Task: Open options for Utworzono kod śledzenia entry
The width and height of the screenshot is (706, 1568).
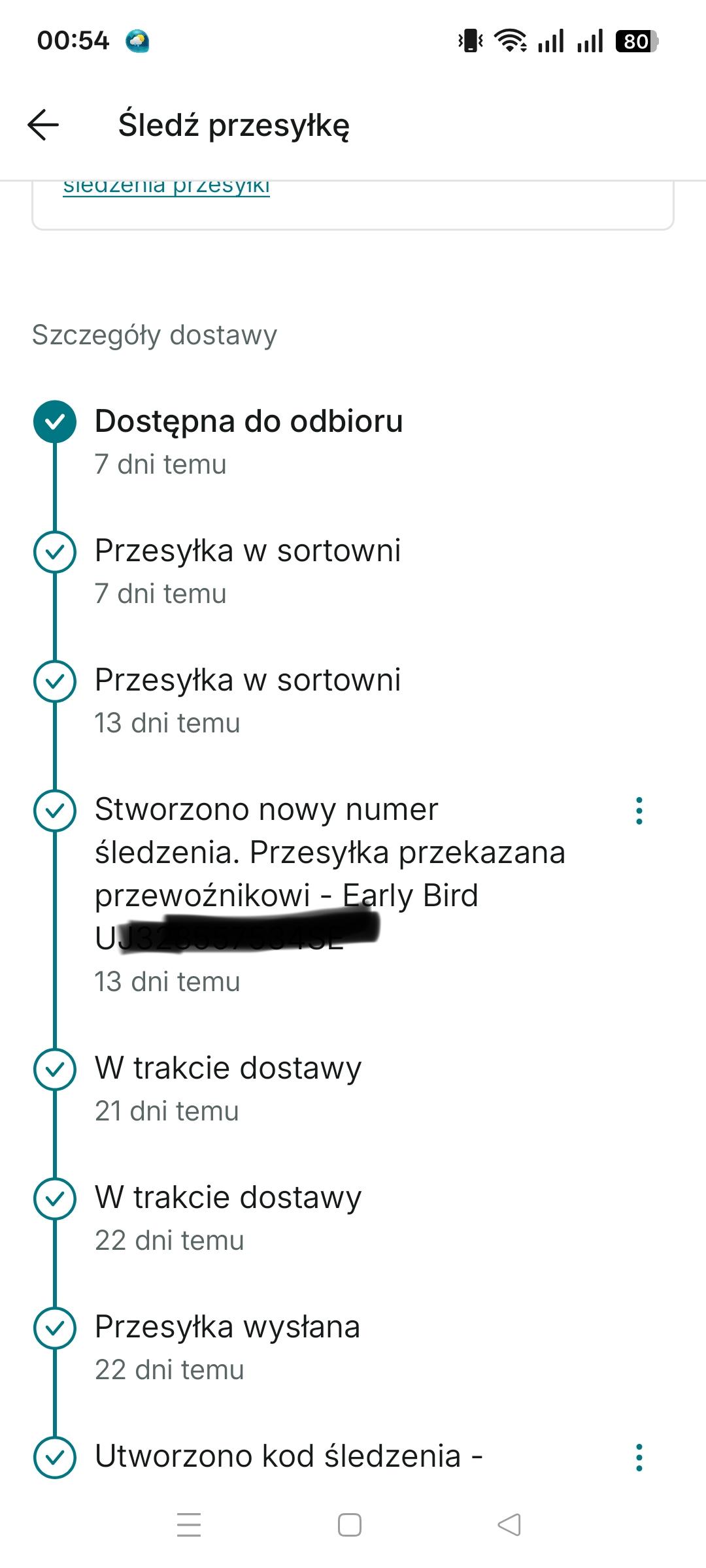Action: coord(639,1458)
